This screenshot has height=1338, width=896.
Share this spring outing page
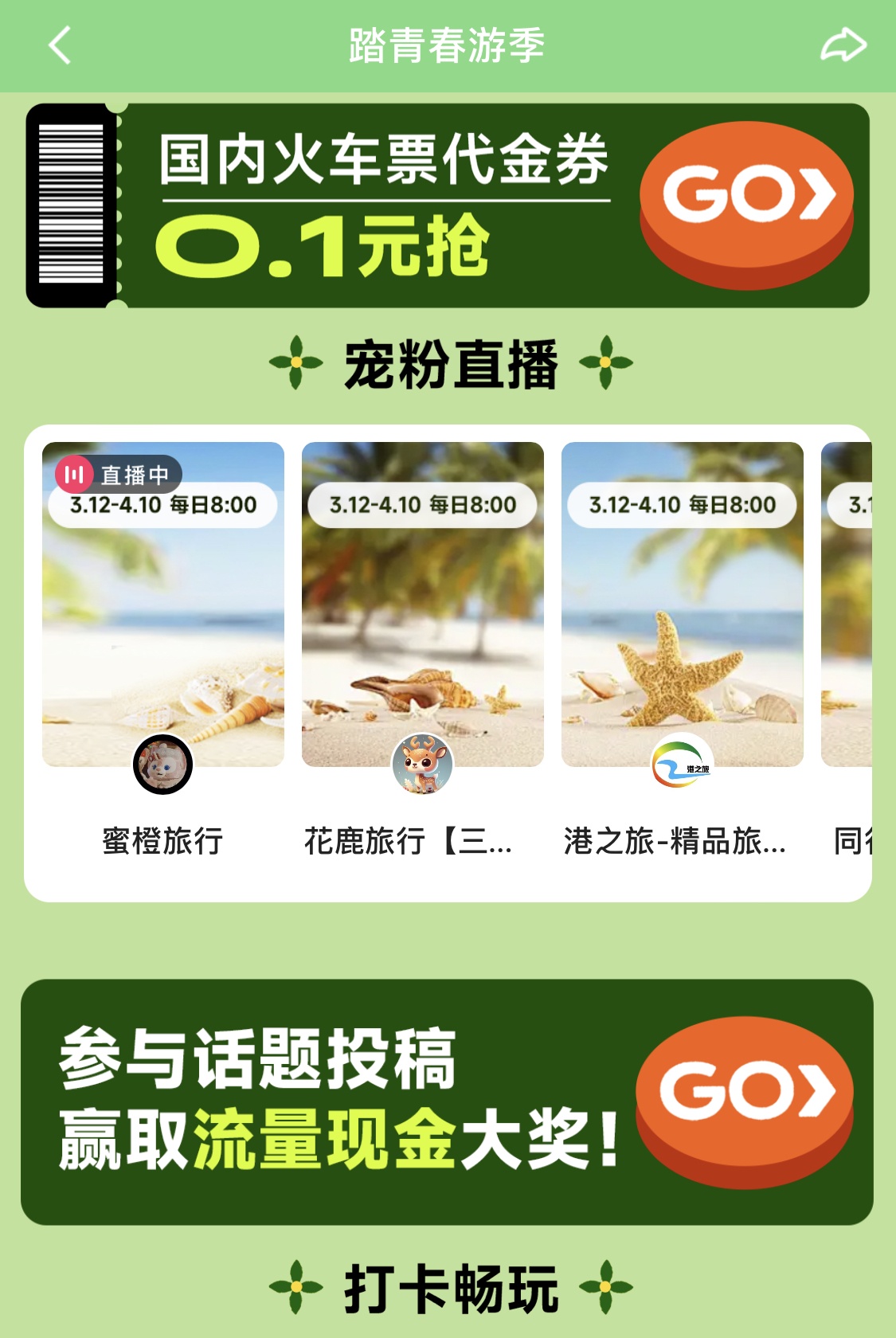coord(843,45)
